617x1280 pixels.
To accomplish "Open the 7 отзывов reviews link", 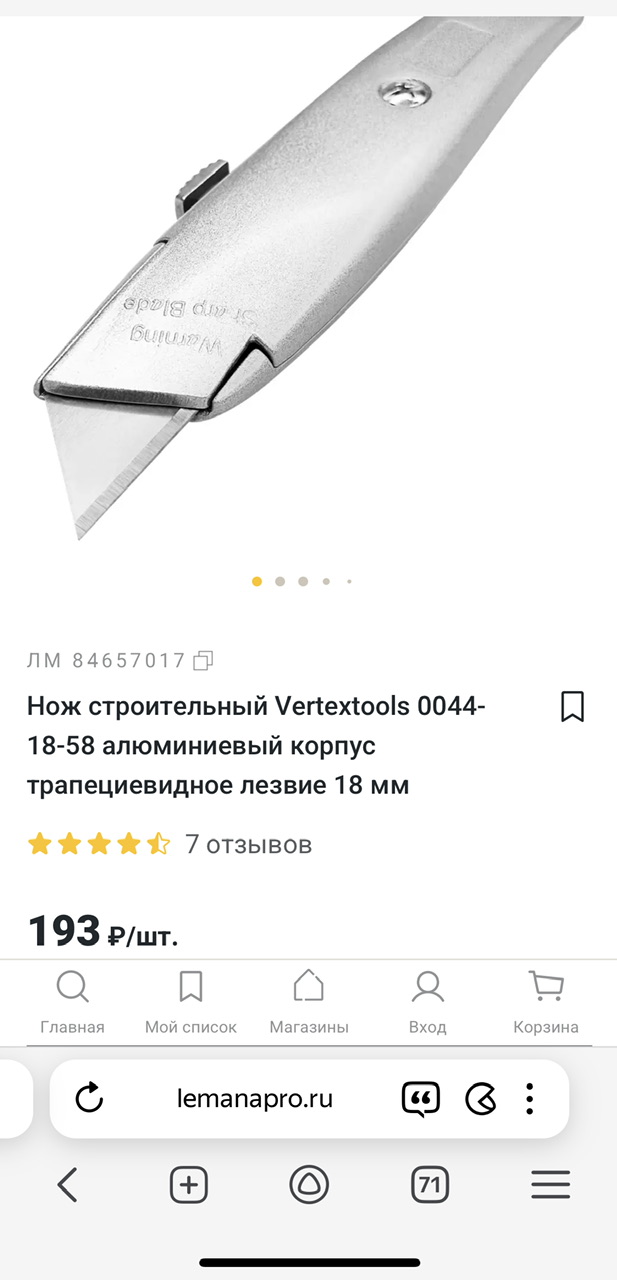I will click(x=248, y=844).
